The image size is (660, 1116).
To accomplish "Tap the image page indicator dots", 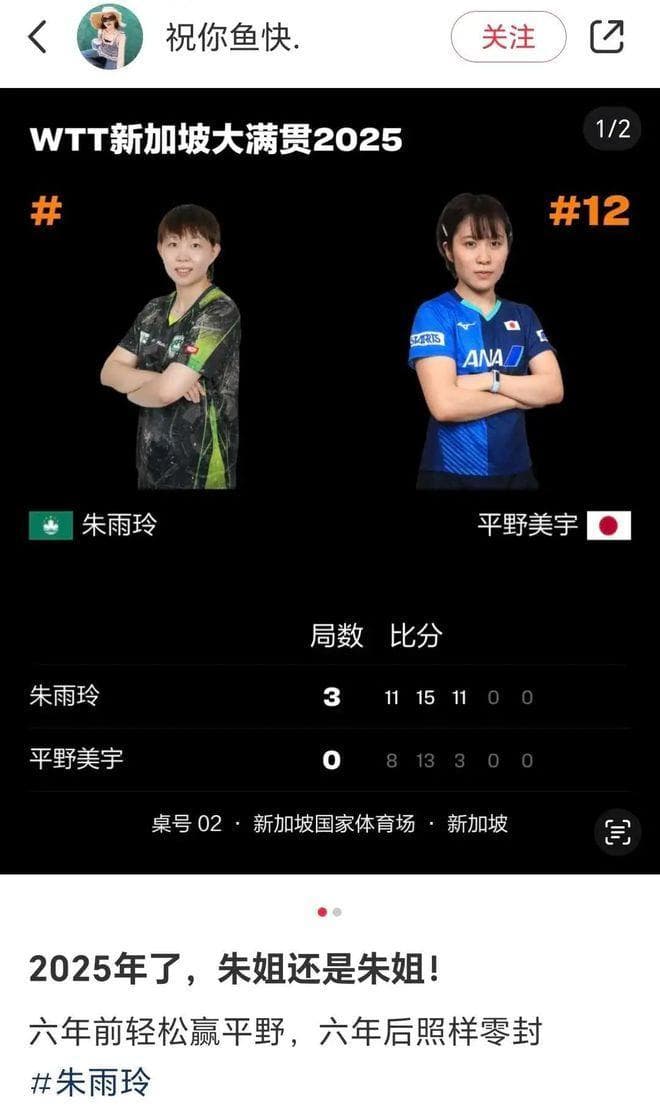I will (329, 912).
